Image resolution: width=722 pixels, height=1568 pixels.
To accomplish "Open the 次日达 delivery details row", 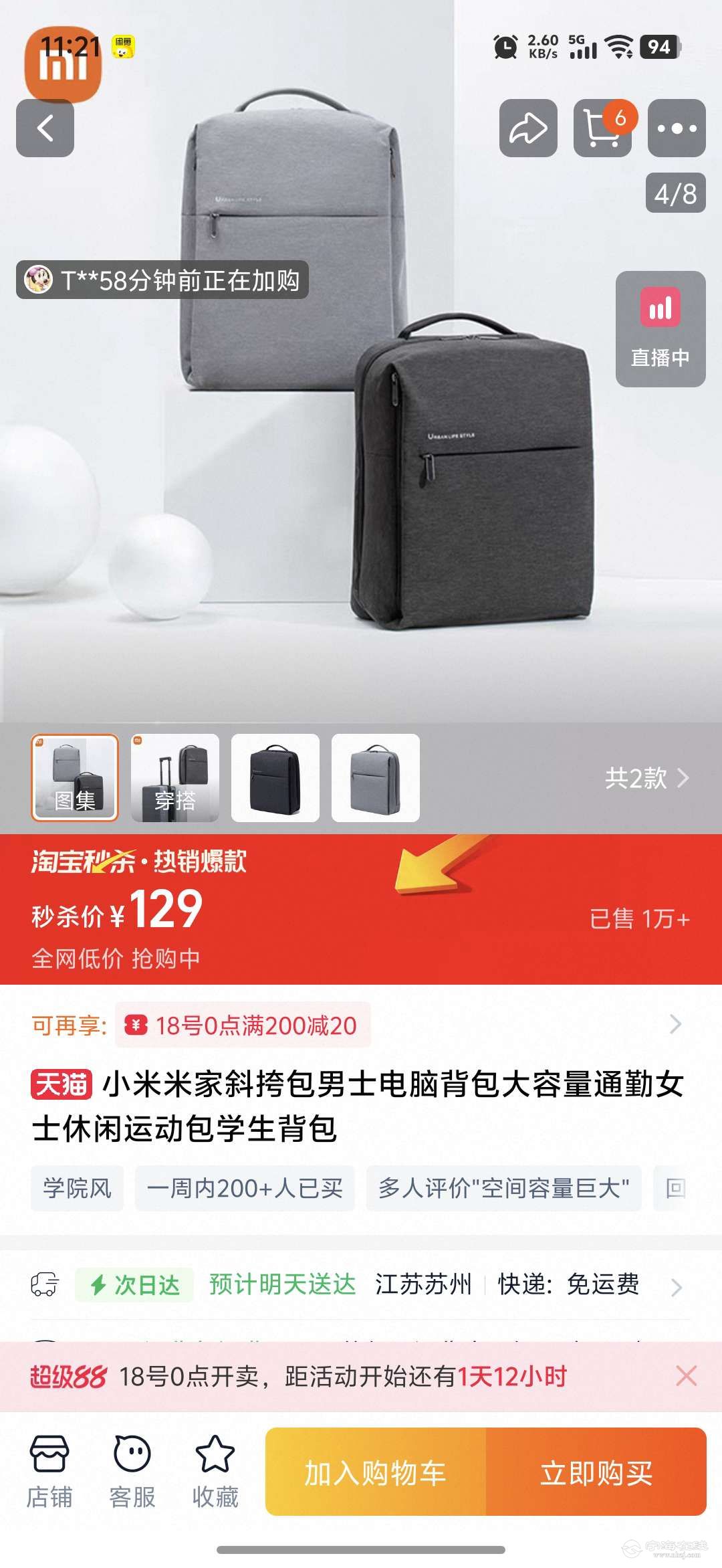I will coord(361,1284).
